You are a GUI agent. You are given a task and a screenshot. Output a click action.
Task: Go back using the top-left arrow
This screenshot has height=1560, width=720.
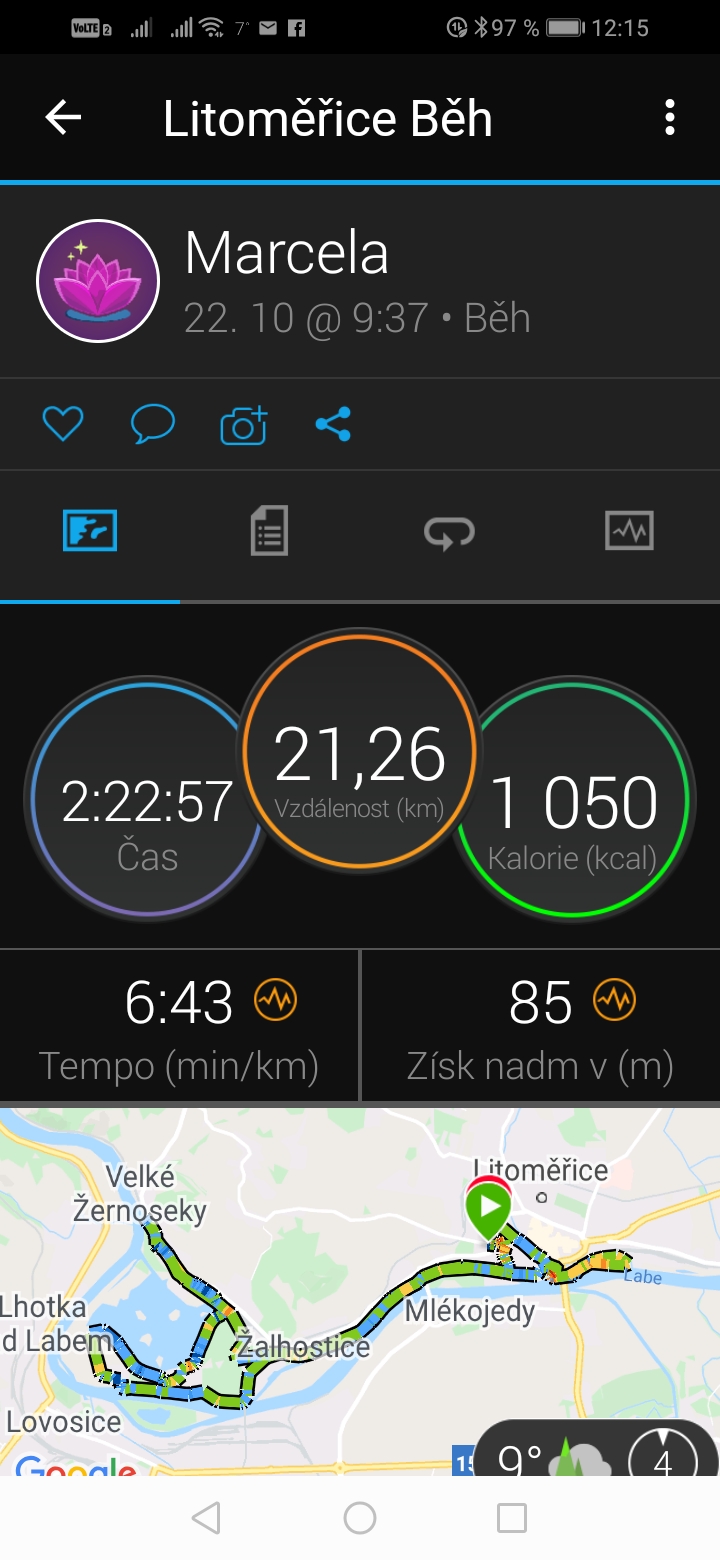[x=63, y=118]
